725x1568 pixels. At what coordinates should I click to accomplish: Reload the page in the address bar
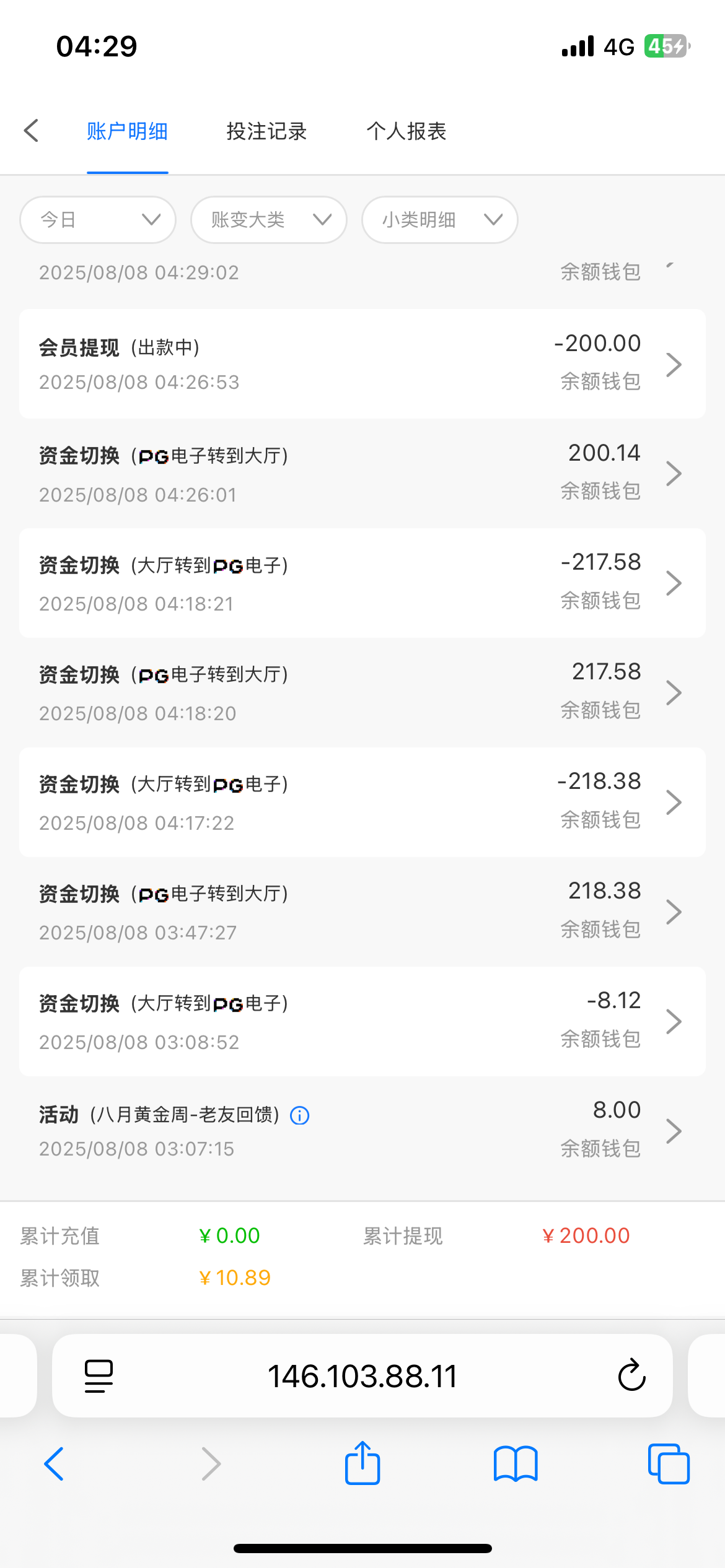[631, 1375]
